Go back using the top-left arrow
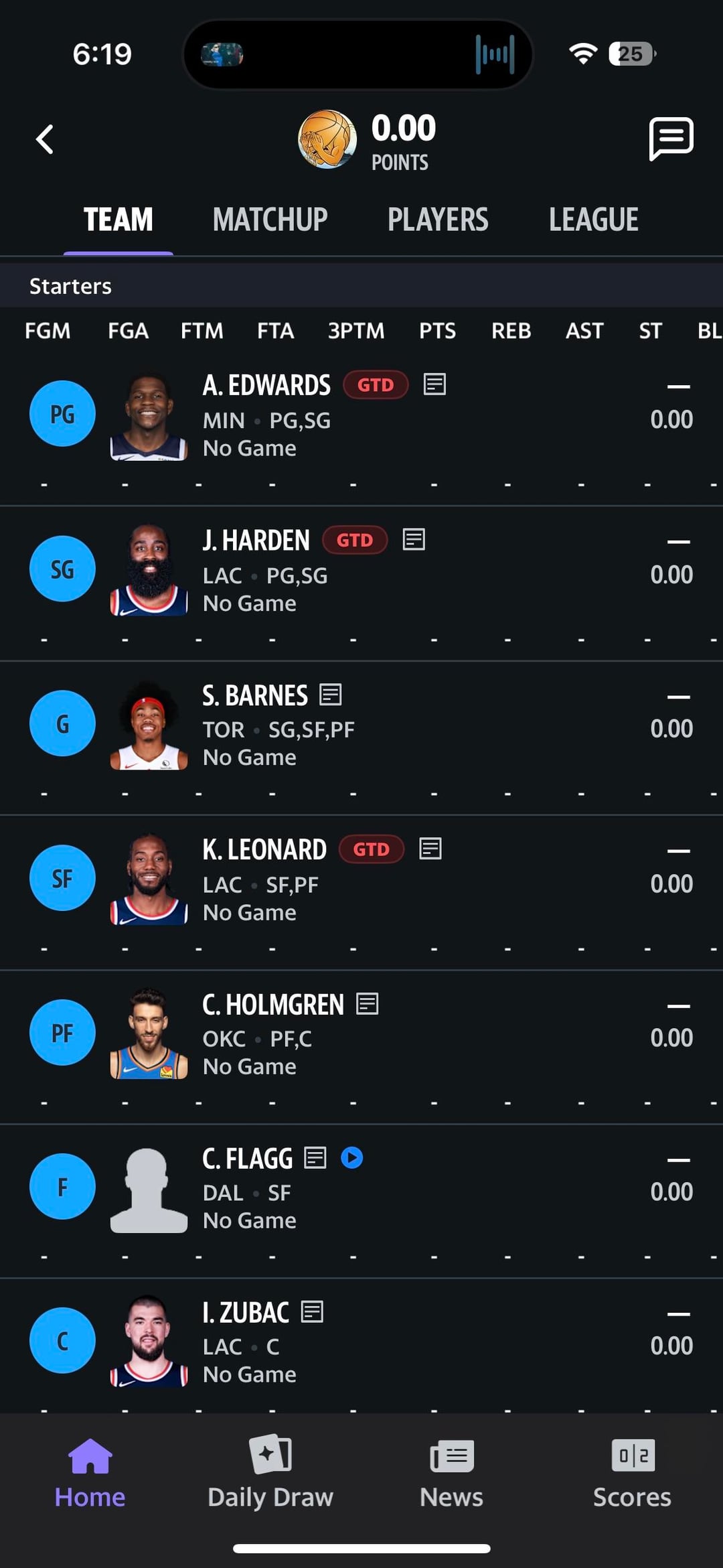The height and width of the screenshot is (1568, 723). click(x=45, y=139)
